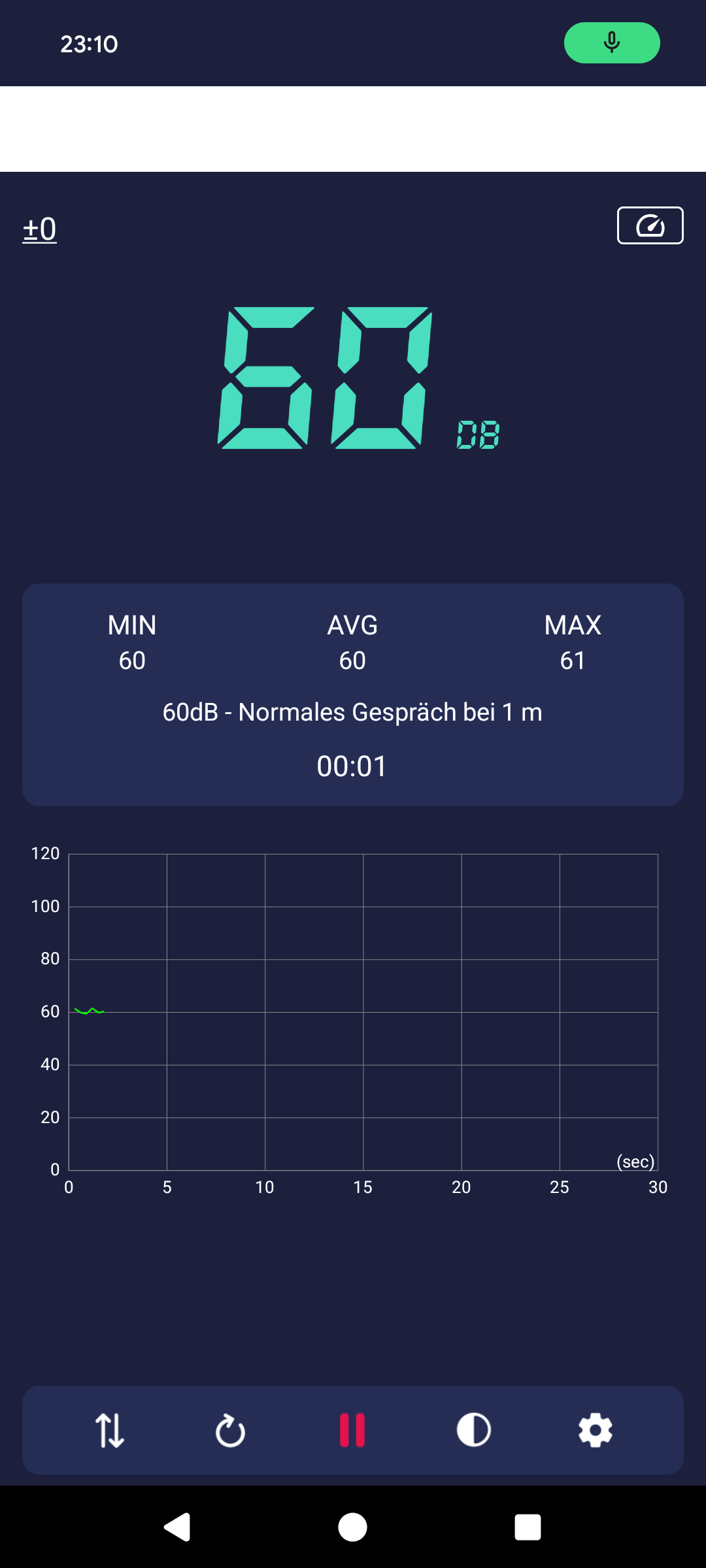Switch to the gauge meter view
706x1568 pixels.
(x=650, y=225)
